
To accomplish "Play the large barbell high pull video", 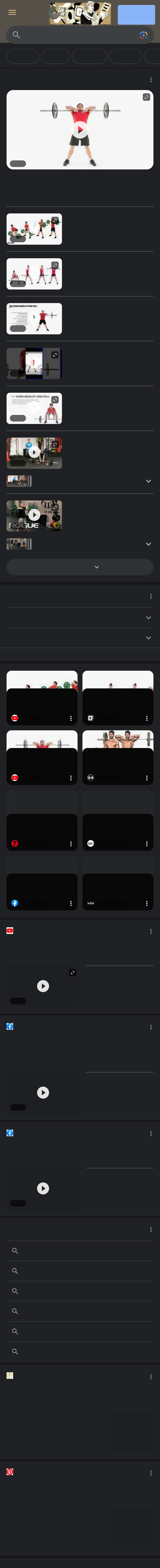I will pos(80,130).
